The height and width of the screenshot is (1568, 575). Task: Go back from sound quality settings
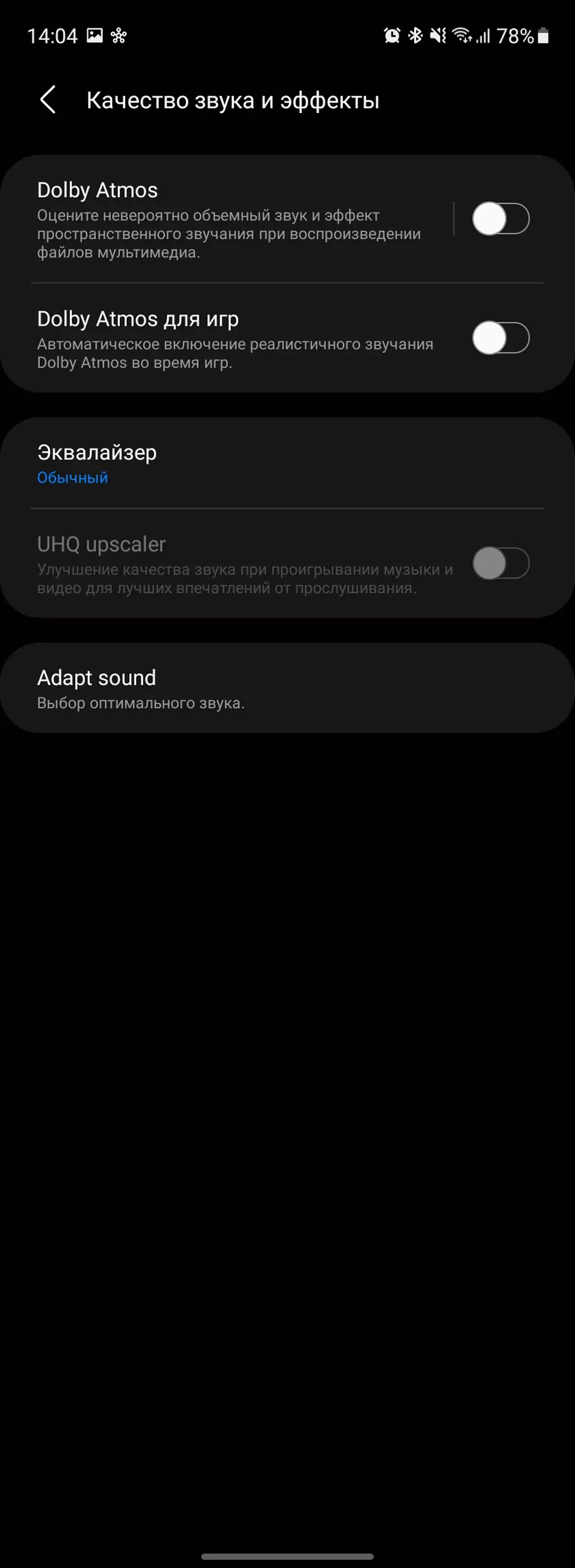(47, 100)
